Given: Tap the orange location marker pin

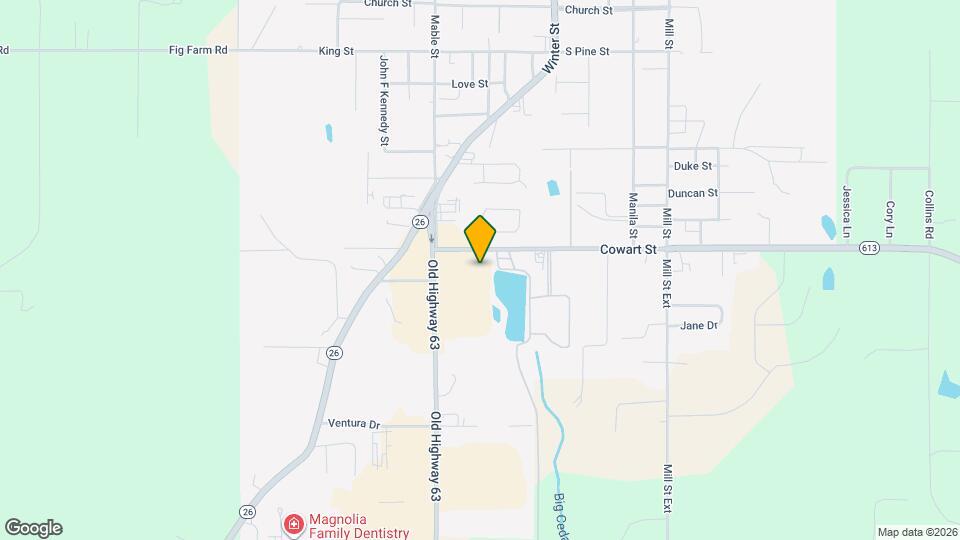Looking at the screenshot, I should [x=481, y=238].
